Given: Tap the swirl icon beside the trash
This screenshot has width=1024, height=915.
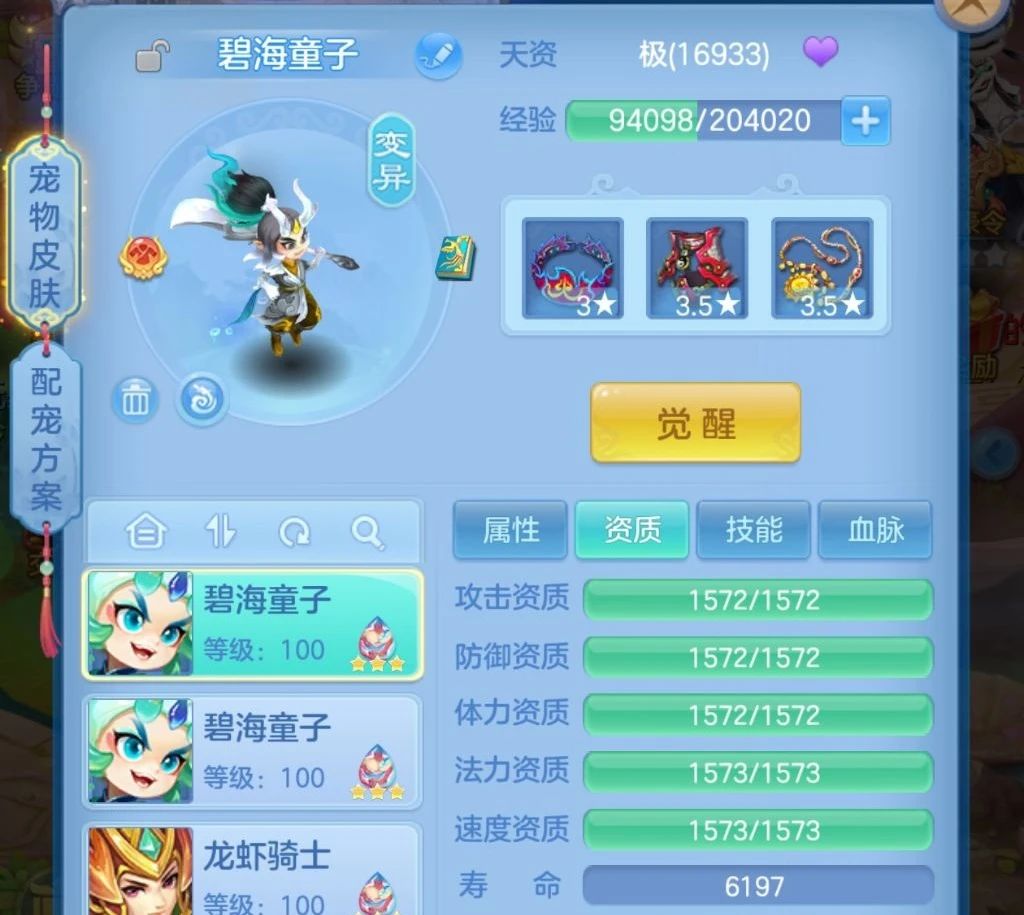Looking at the screenshot, I should 201,398.
